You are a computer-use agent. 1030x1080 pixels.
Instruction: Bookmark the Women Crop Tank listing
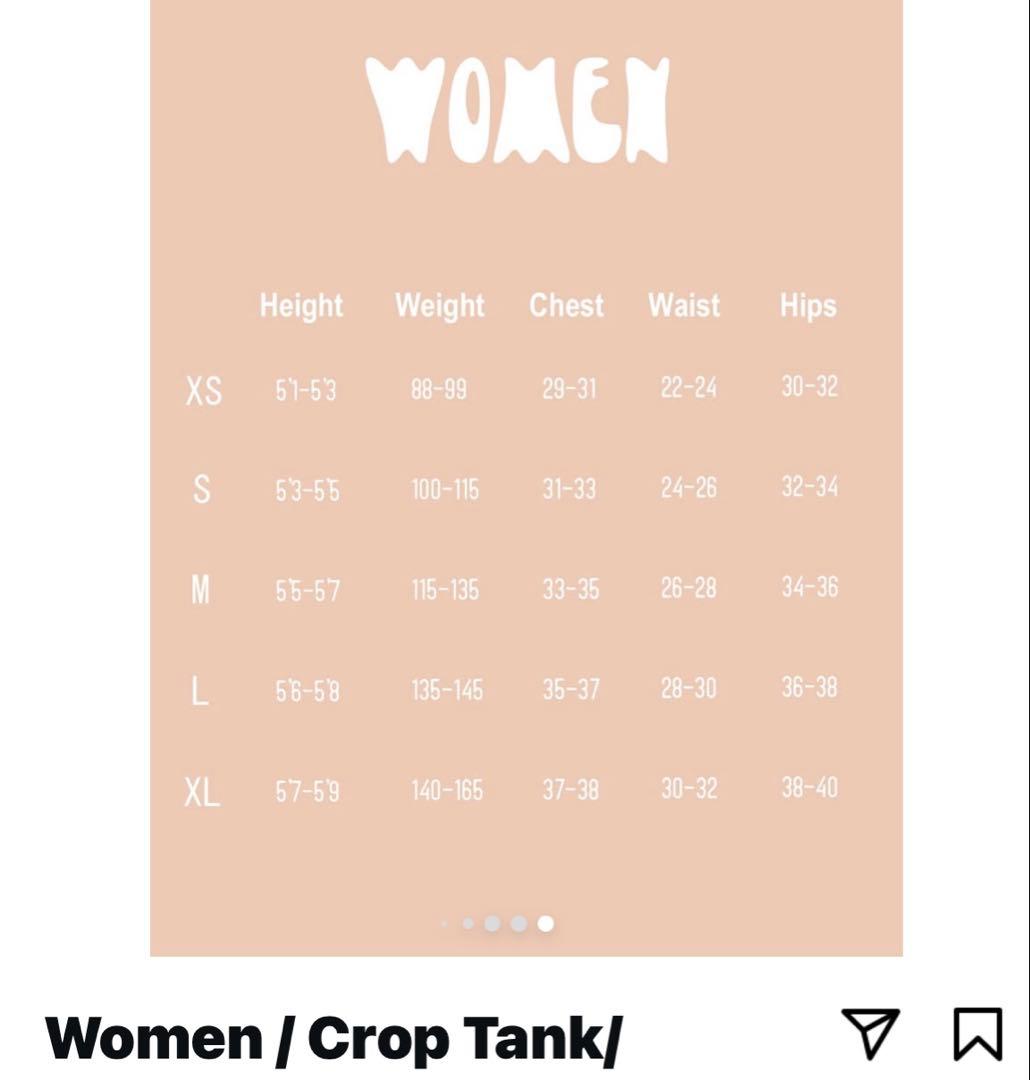pyautogui.click(x=977, y=1033)
